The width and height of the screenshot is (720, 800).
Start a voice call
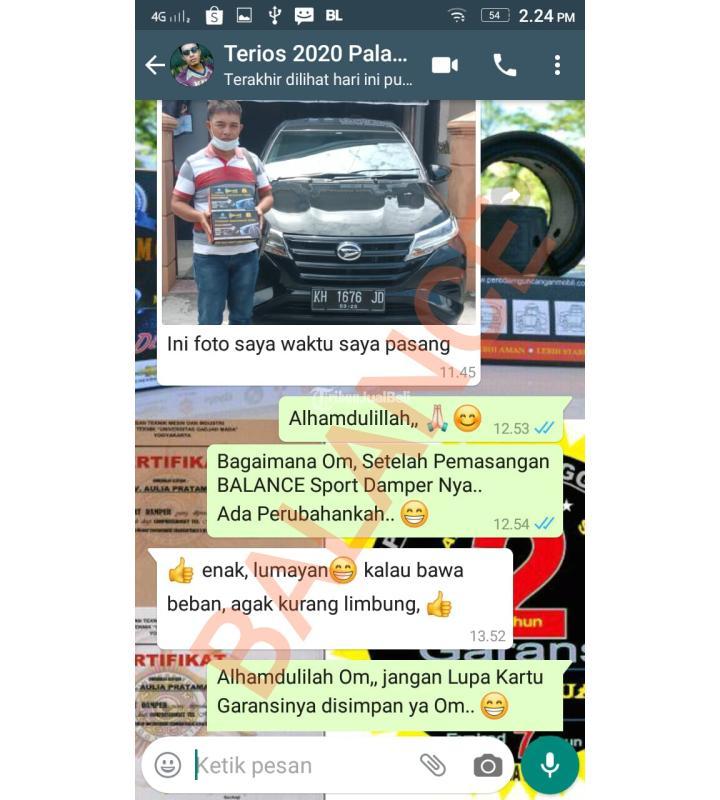tap(505, 65)
